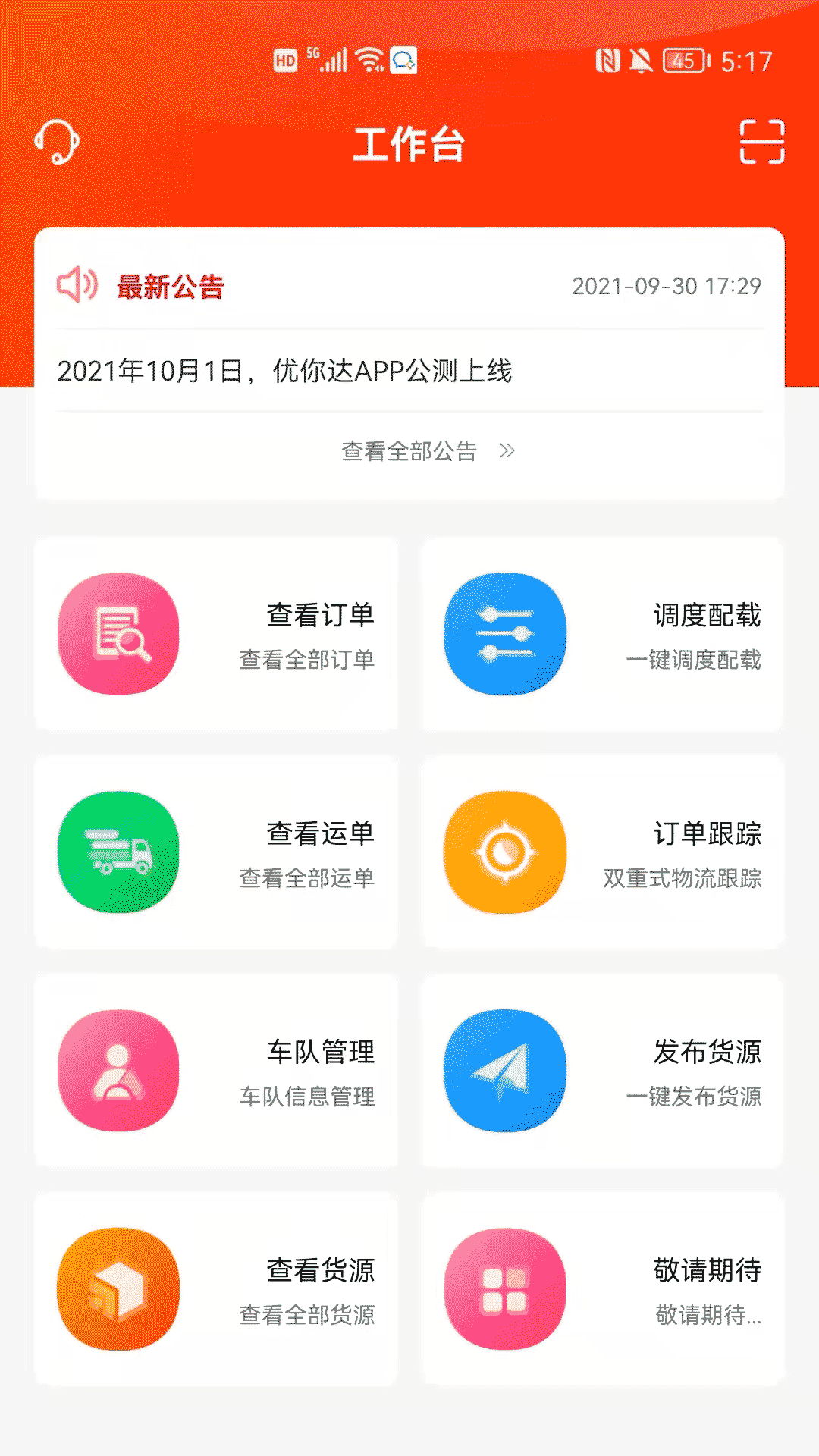Screen dimensions: 819x1456
Task: Select the 查看订单 magnifier document icon
Action: coord(118,635)
